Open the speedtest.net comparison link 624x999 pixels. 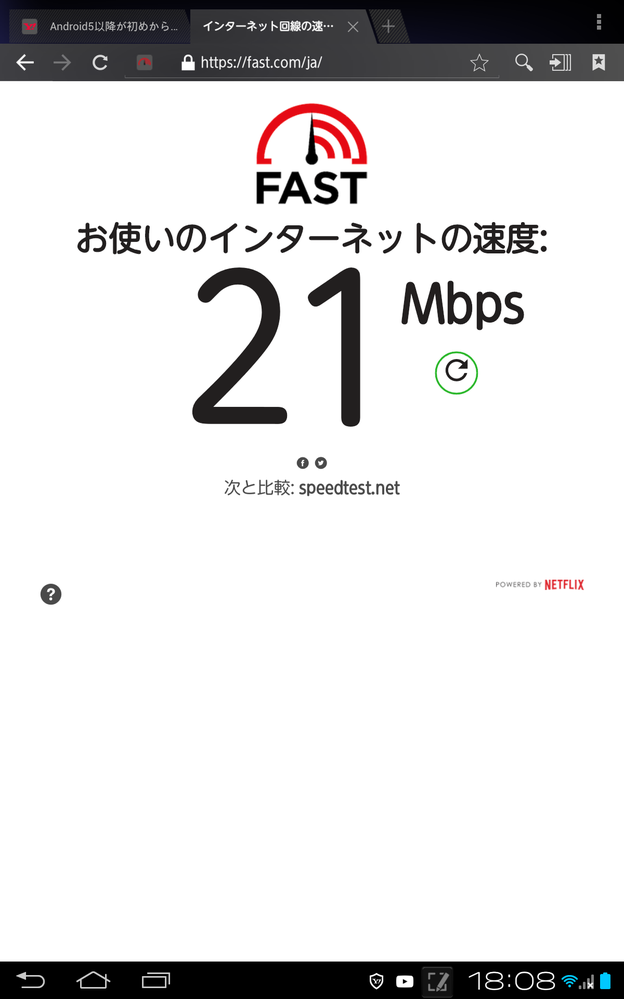[349, 488]
